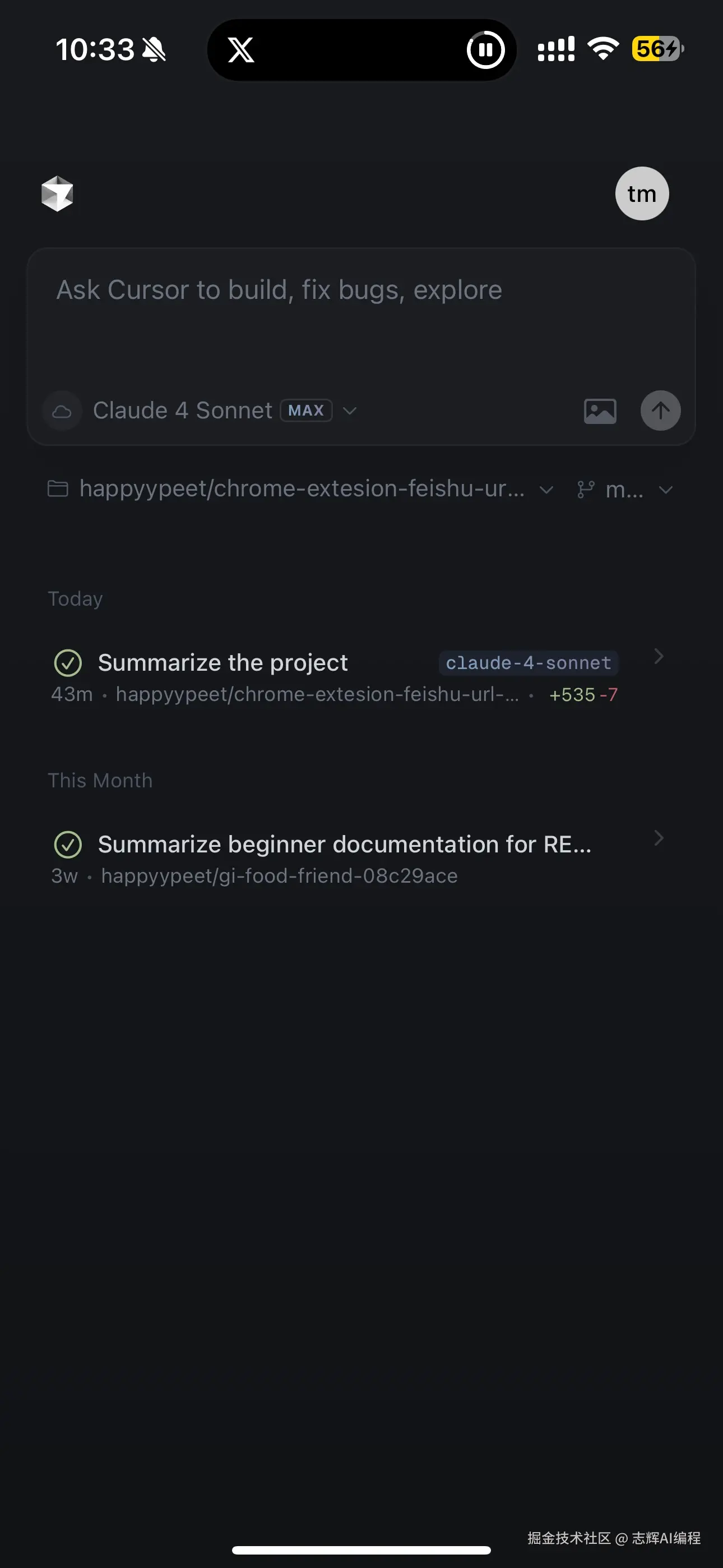Tap the cloud agent icon beside the model name
Viewport: 723px width, 1568px height.
[x=62, y=412]
